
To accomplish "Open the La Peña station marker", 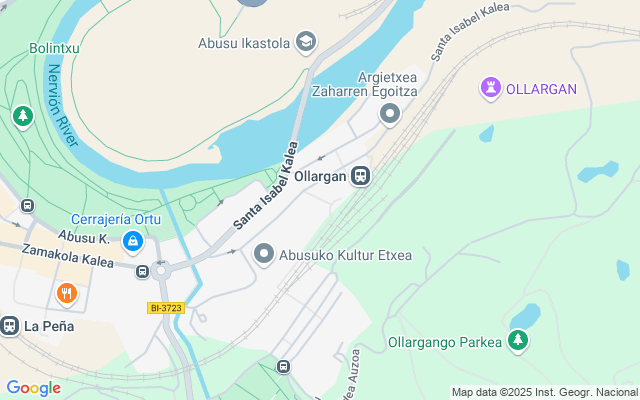I will click(10, 326).
